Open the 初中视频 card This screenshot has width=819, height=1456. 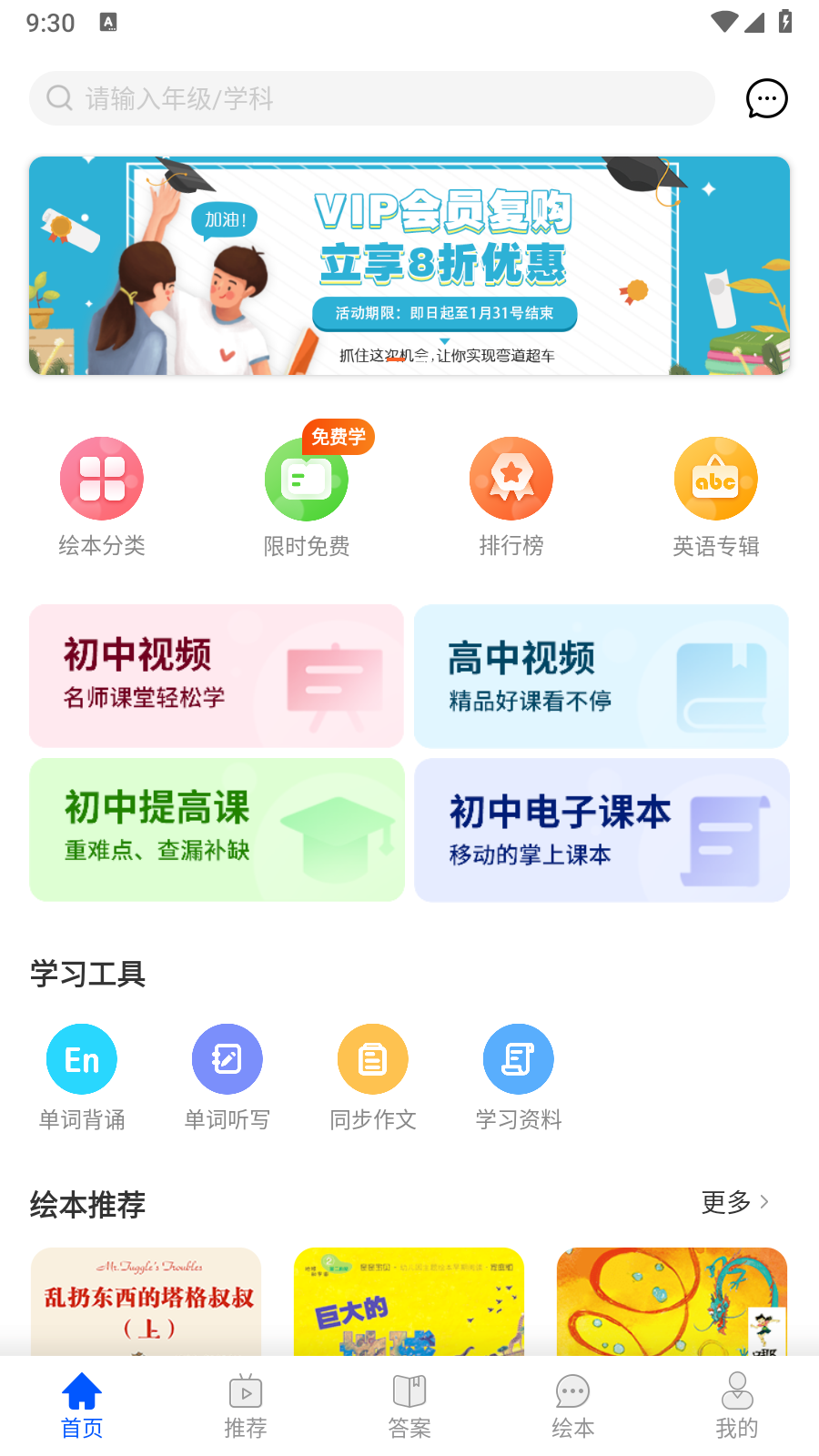217,676
